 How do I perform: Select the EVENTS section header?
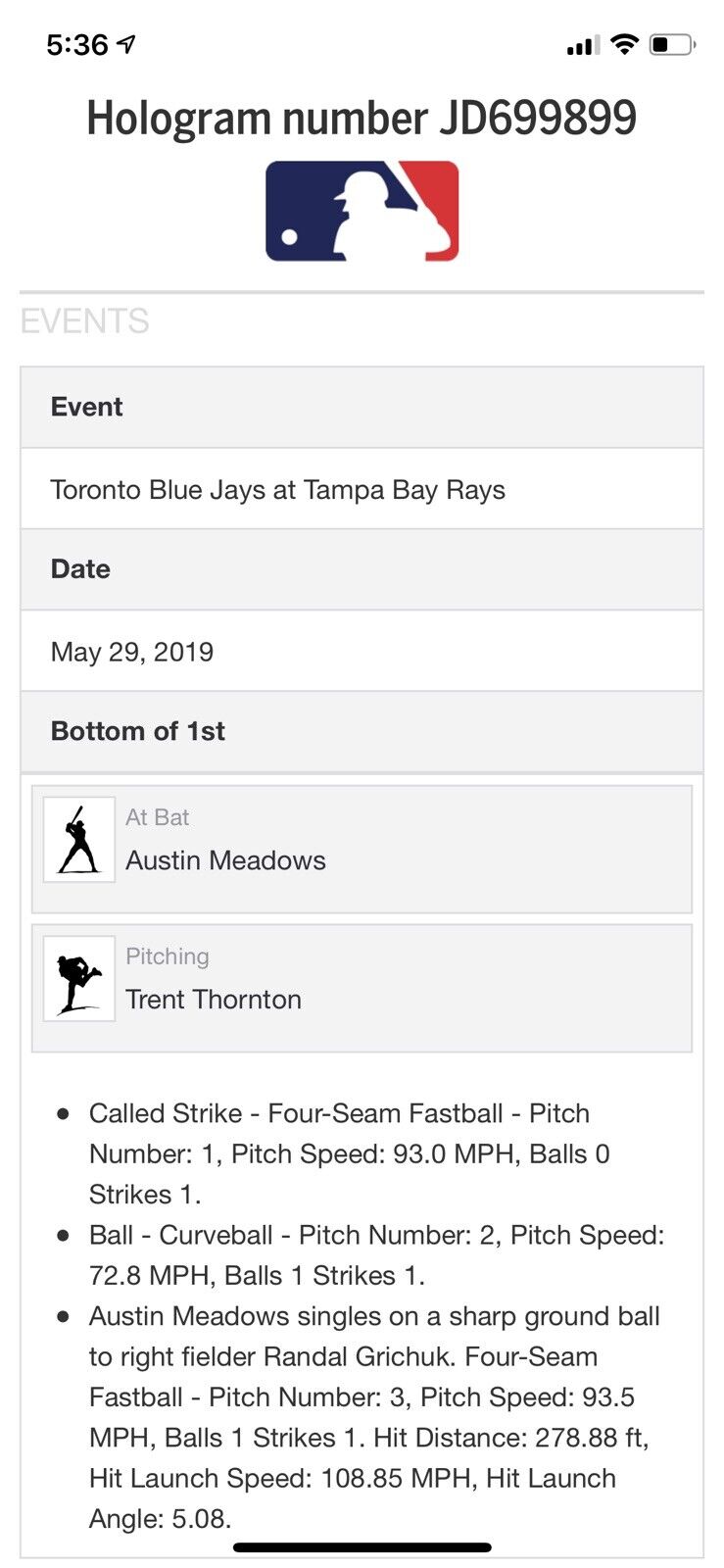coord(84,322)
